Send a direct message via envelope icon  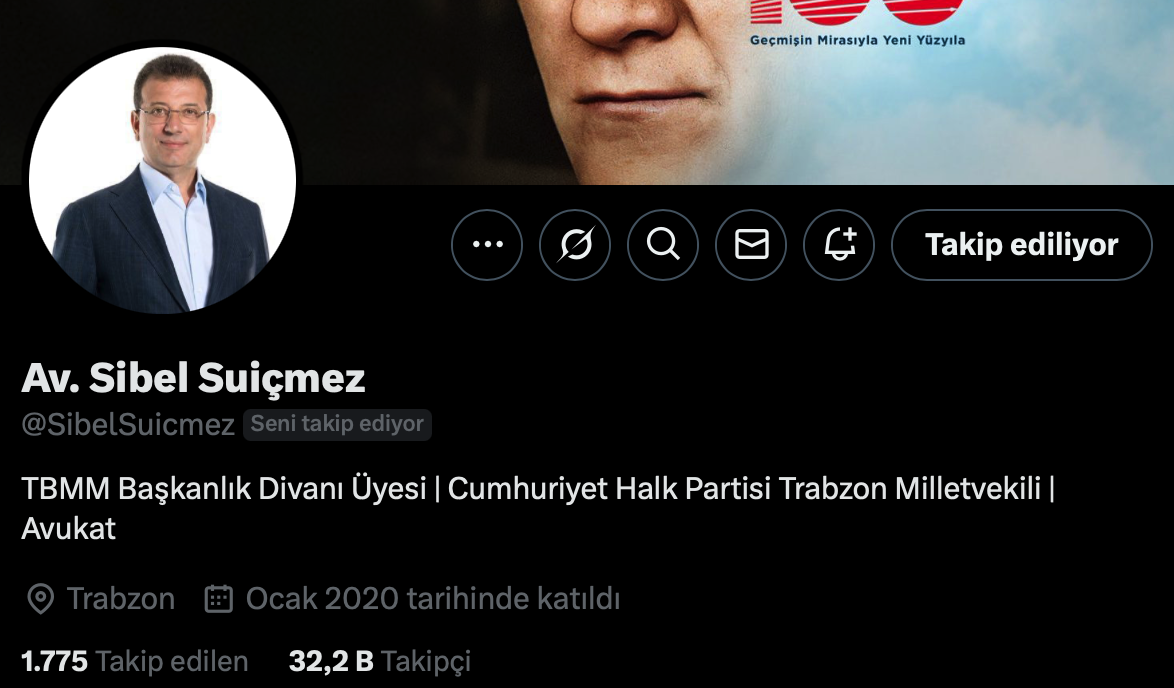point(751,244)
